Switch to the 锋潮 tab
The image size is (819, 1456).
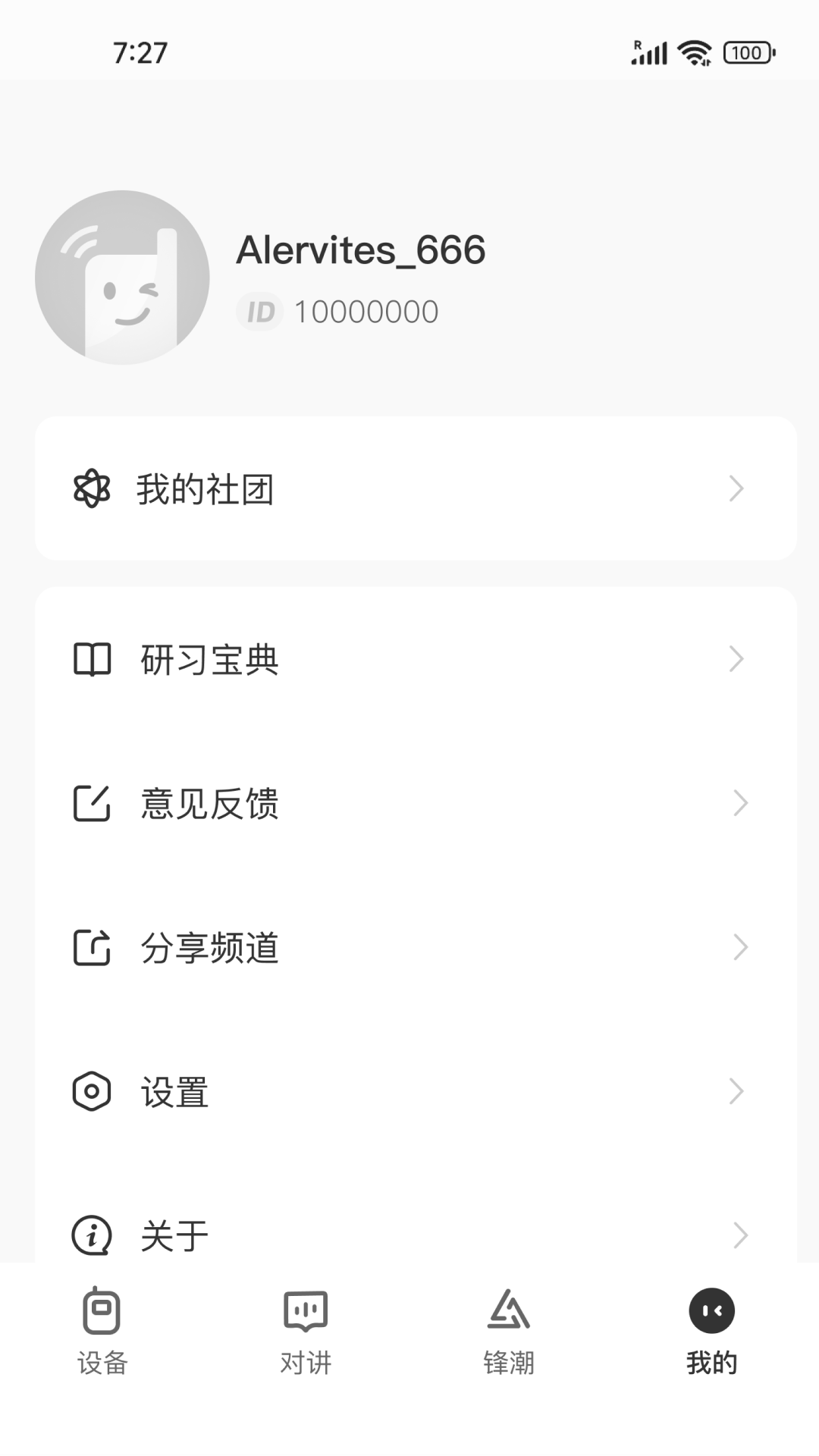pos(510,1335)
